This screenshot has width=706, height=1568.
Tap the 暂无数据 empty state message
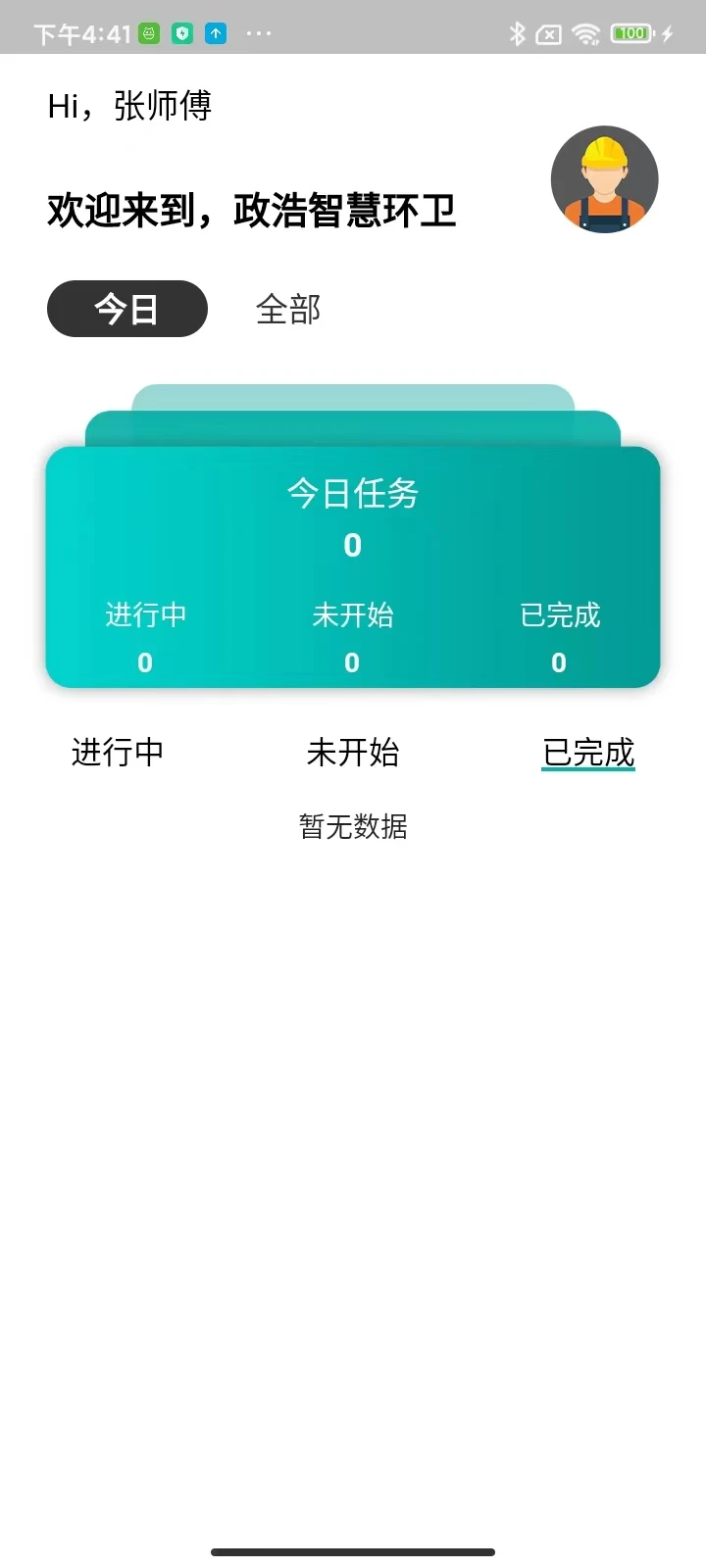(x=354, y=827)
